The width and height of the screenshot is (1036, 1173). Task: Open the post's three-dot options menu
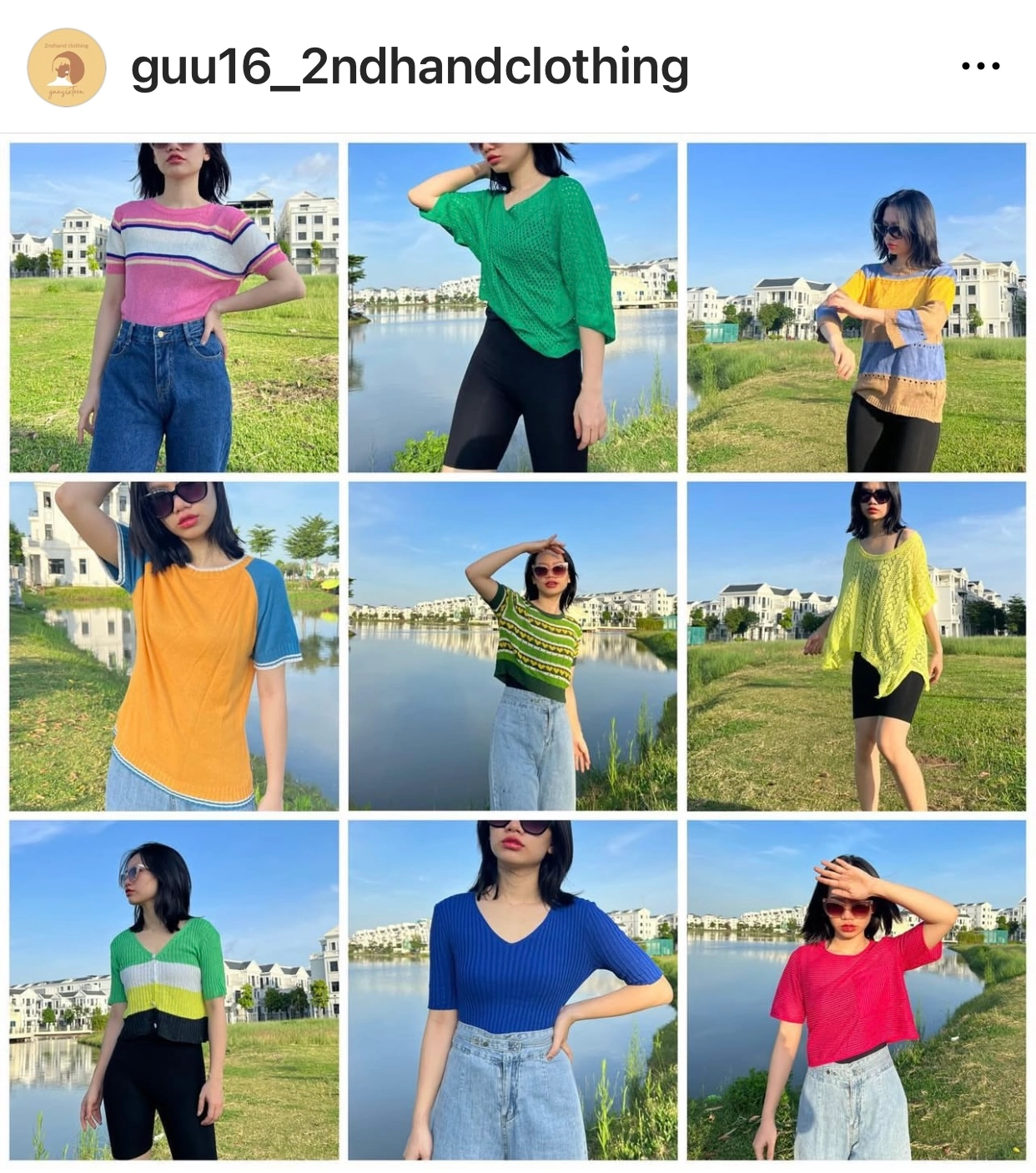(x=980, y=67)
